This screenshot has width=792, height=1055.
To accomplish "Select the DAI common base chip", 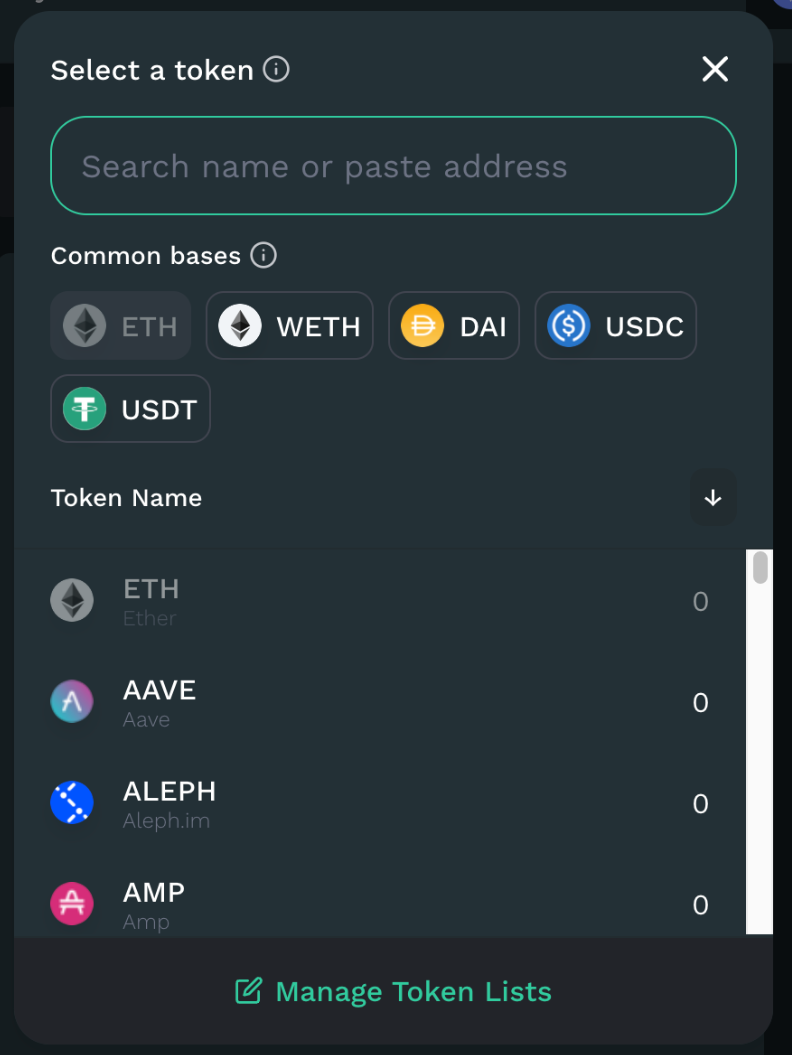I will (x=453, y=326).
